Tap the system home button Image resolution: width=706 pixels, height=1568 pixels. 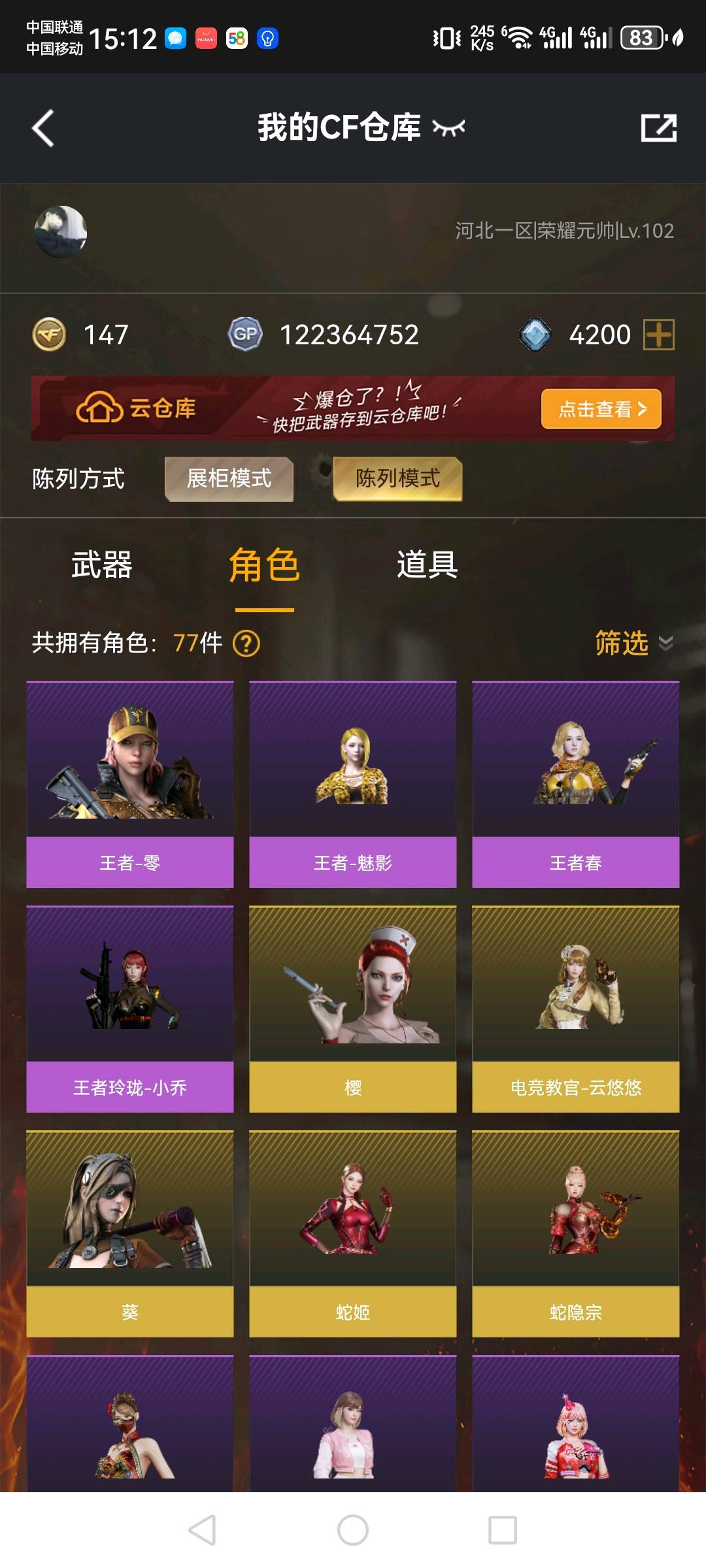click(x=353, y=1530)
